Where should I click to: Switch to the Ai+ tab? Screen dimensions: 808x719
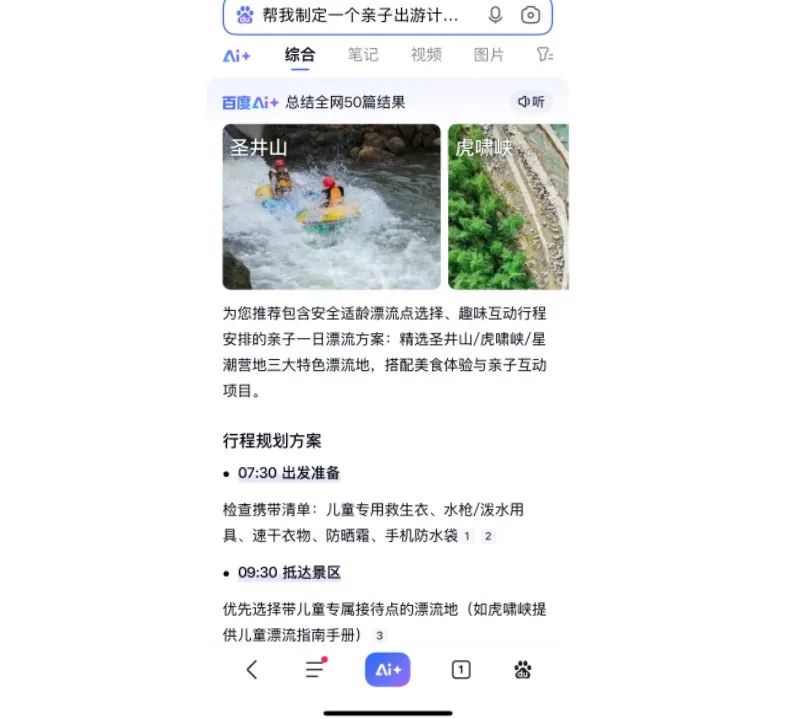[237, 56]
